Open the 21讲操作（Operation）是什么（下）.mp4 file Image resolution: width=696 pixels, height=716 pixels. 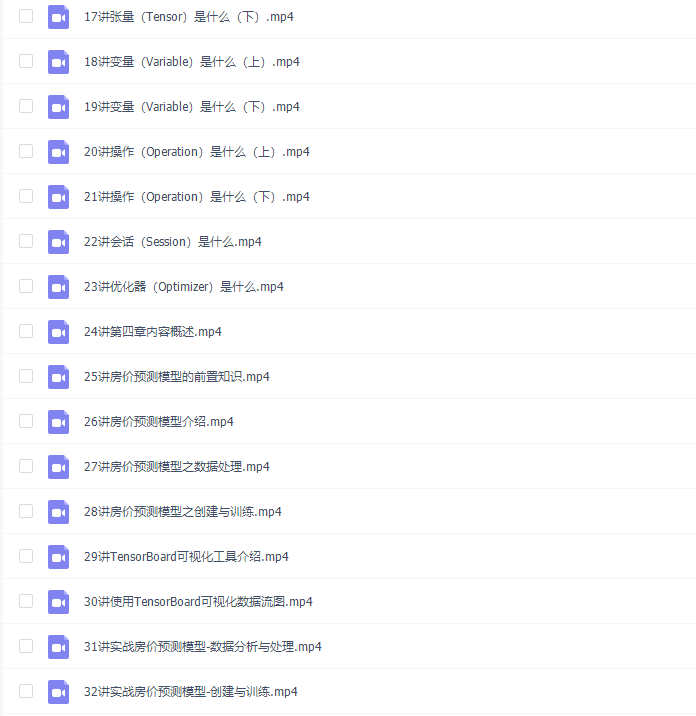196,197
